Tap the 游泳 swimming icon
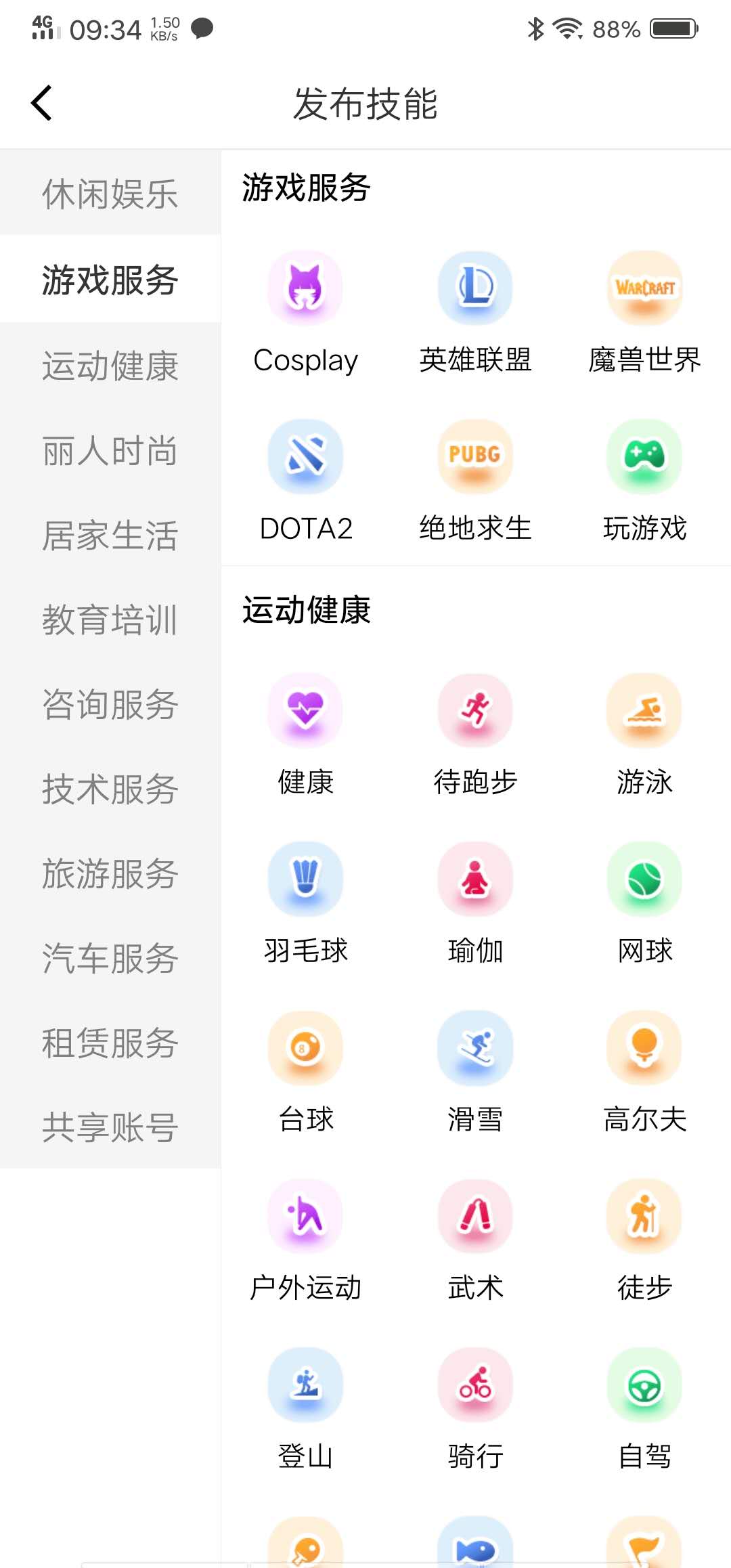The width and height of the screenshot is (731, 1568). pos(644,710)
